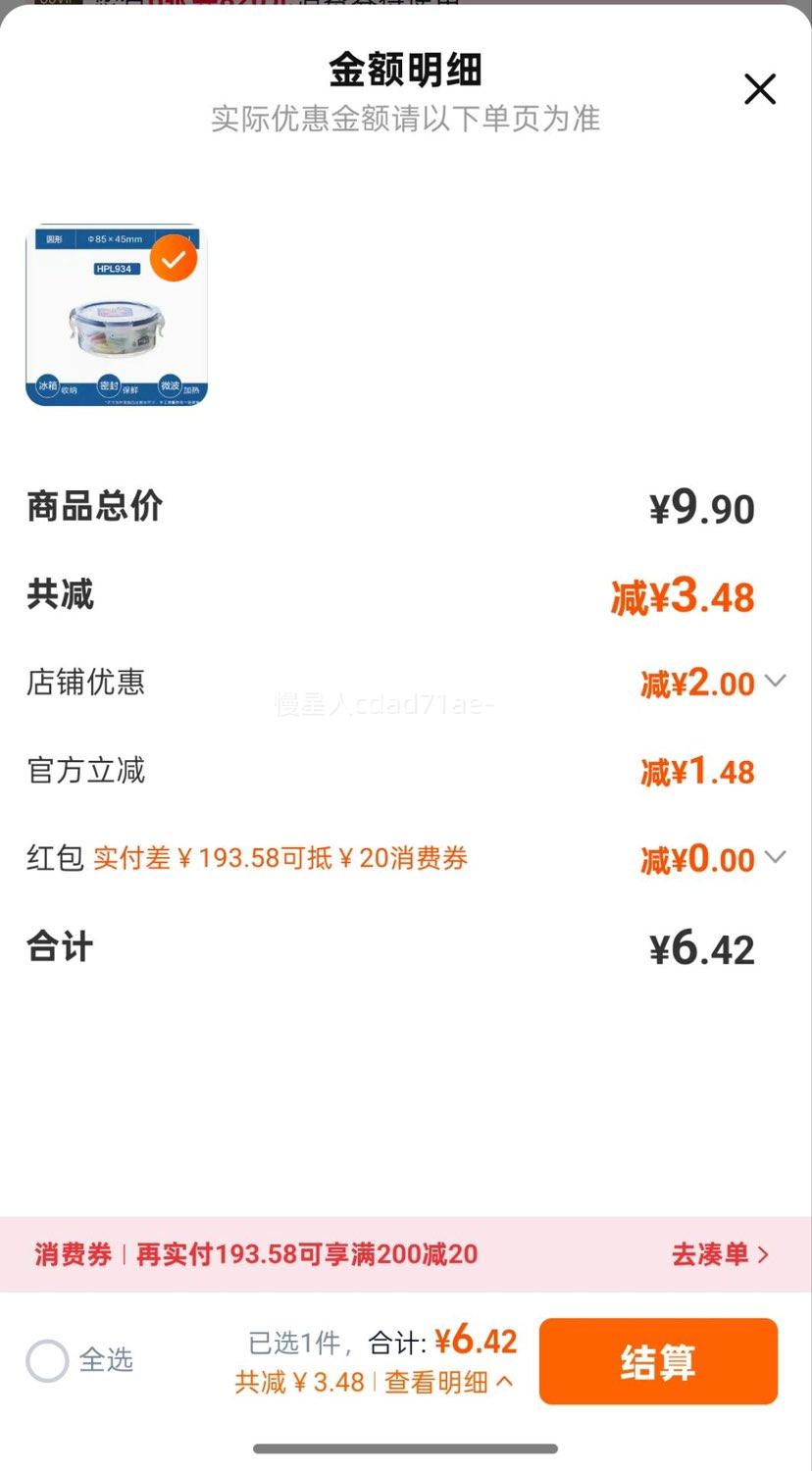Click the 实付差￥193.58 coupon hint text

[x=278, y=857]
